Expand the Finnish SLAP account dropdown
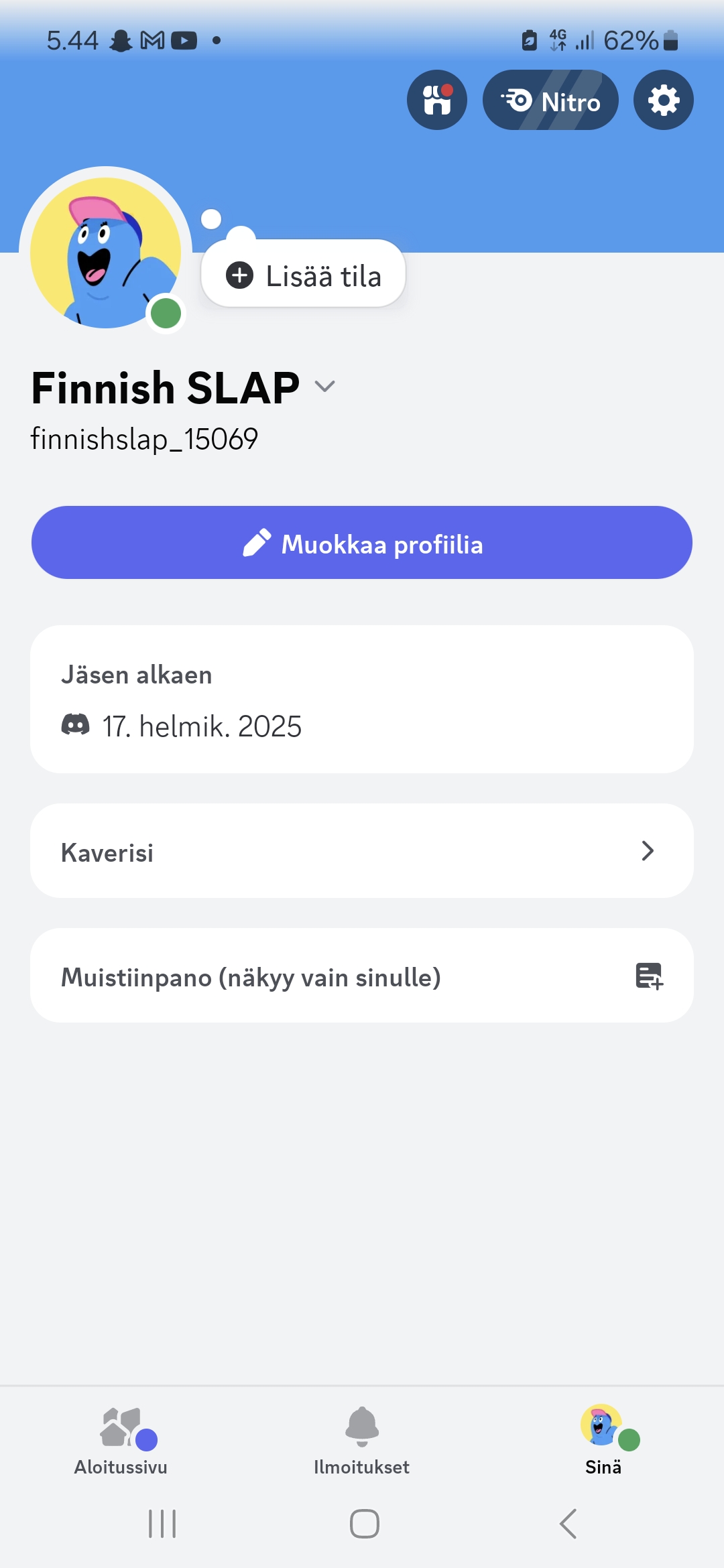The image size is (724, 1568). tap(325, 386)
